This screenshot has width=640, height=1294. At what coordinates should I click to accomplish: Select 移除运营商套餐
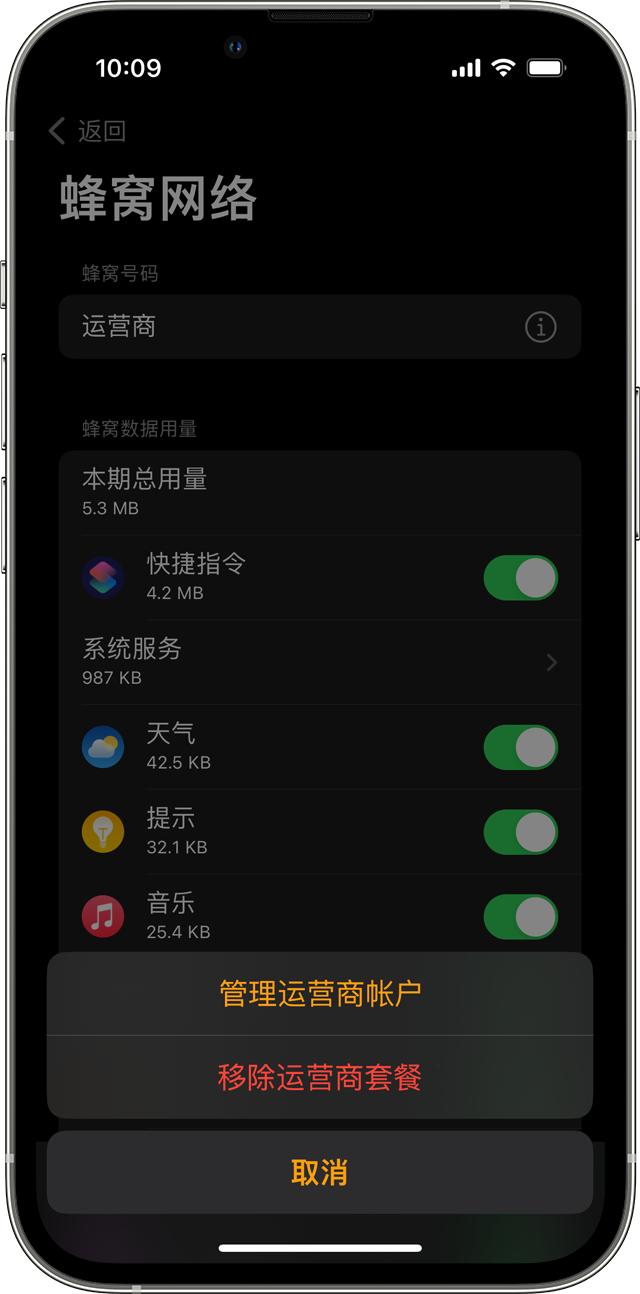319,1077
